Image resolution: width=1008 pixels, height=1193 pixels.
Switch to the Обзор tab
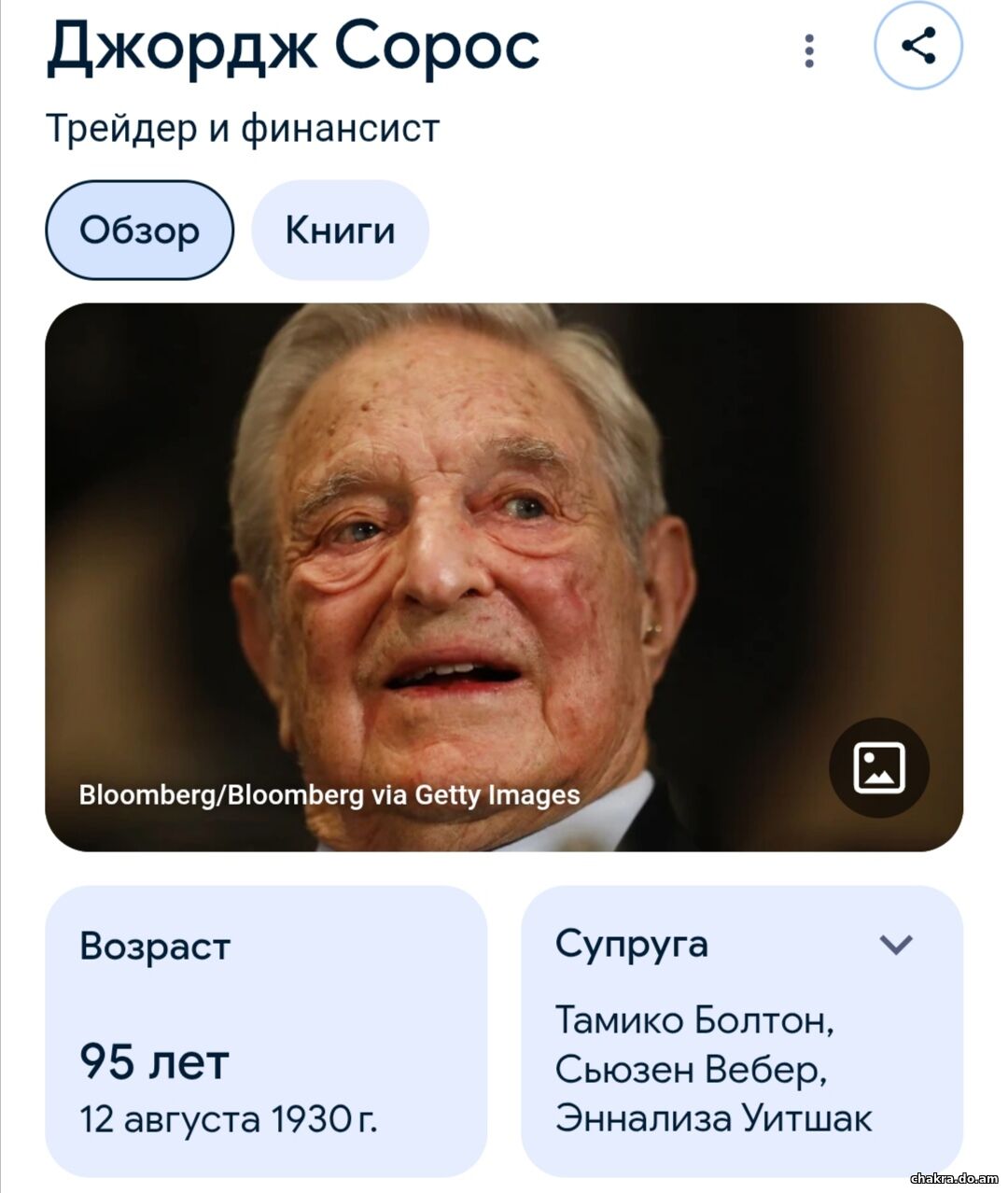(139, 230)
